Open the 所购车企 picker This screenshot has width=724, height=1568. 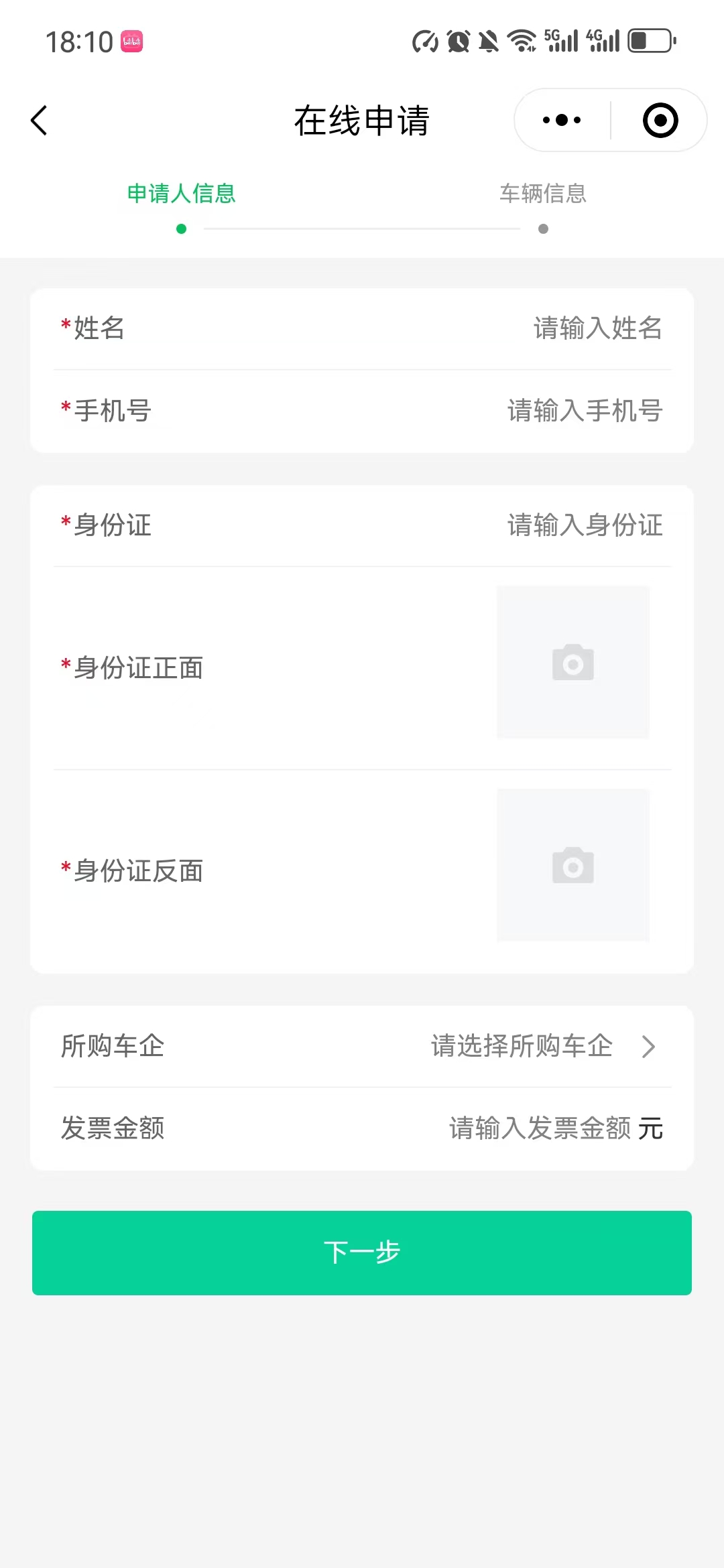tap(536, 1046)
